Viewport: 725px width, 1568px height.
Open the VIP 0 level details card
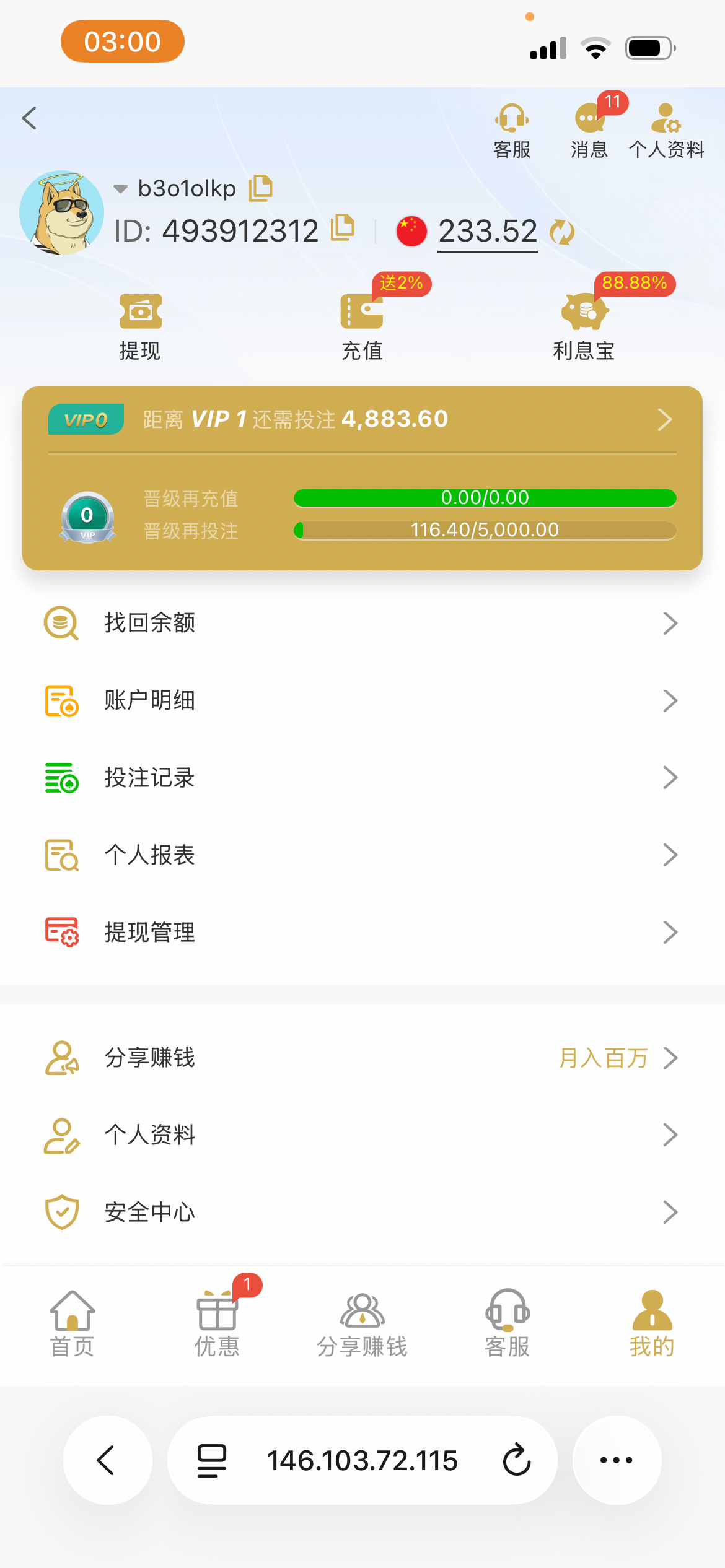[x=362, y=419]
